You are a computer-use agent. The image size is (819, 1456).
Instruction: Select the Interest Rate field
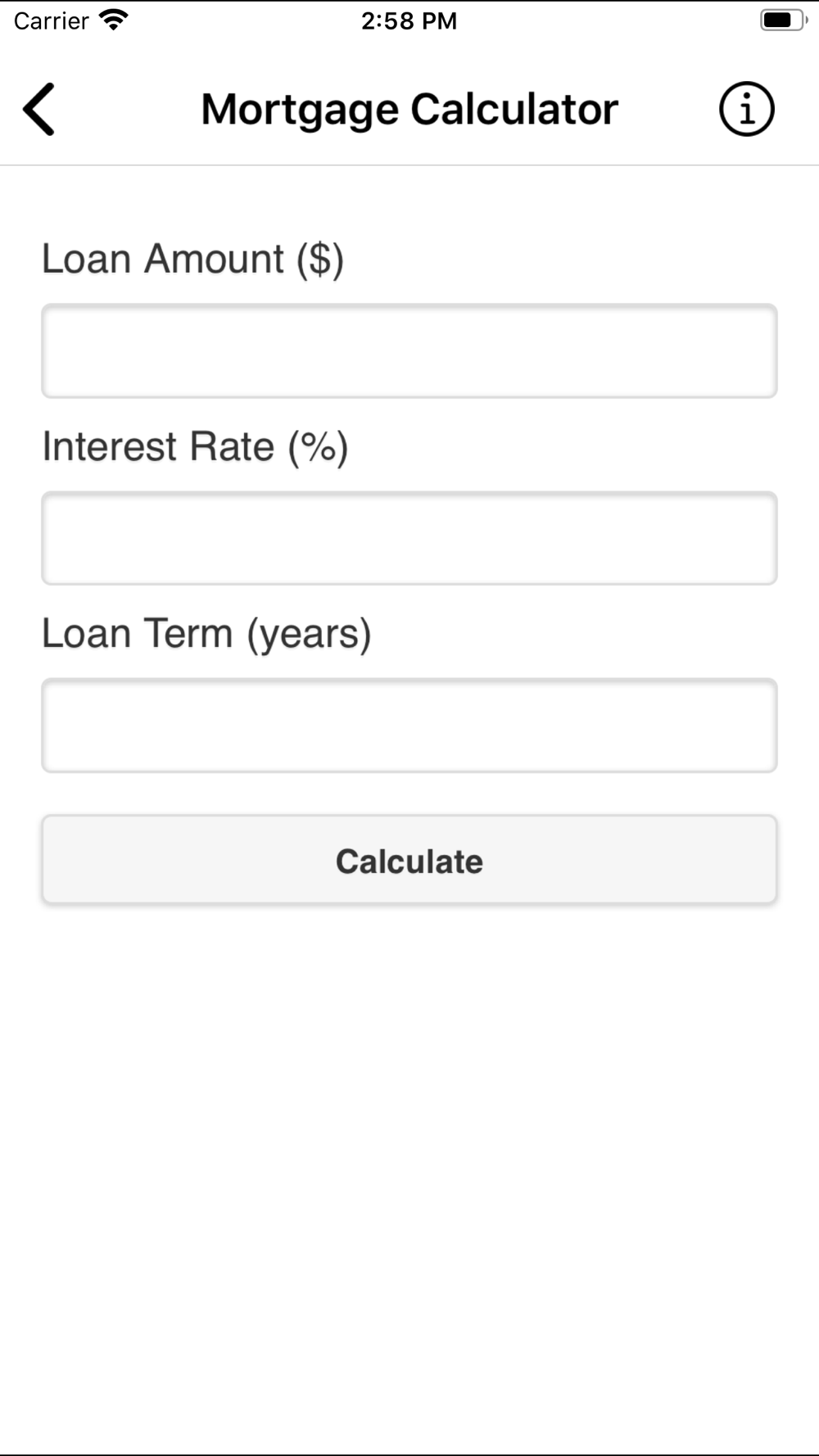(409, 539)
